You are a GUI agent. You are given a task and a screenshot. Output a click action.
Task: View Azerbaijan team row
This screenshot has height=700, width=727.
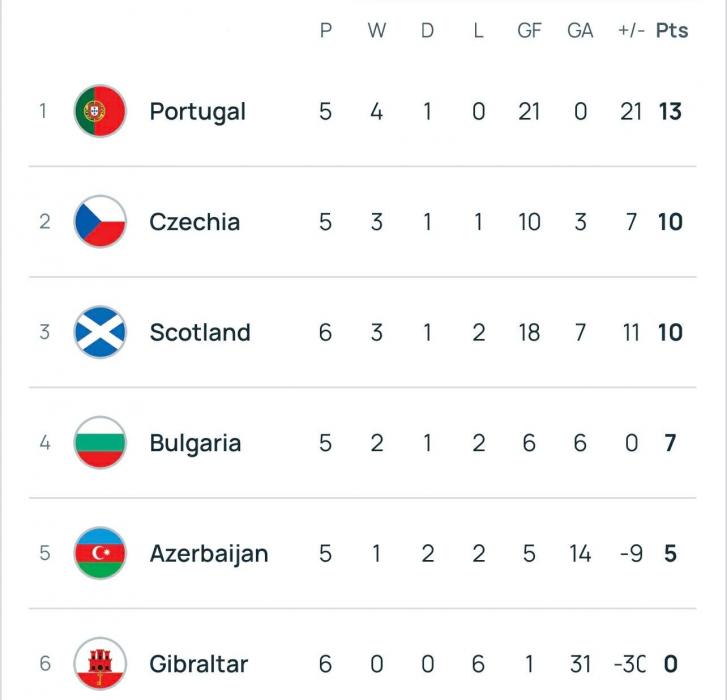click(208, 554)
